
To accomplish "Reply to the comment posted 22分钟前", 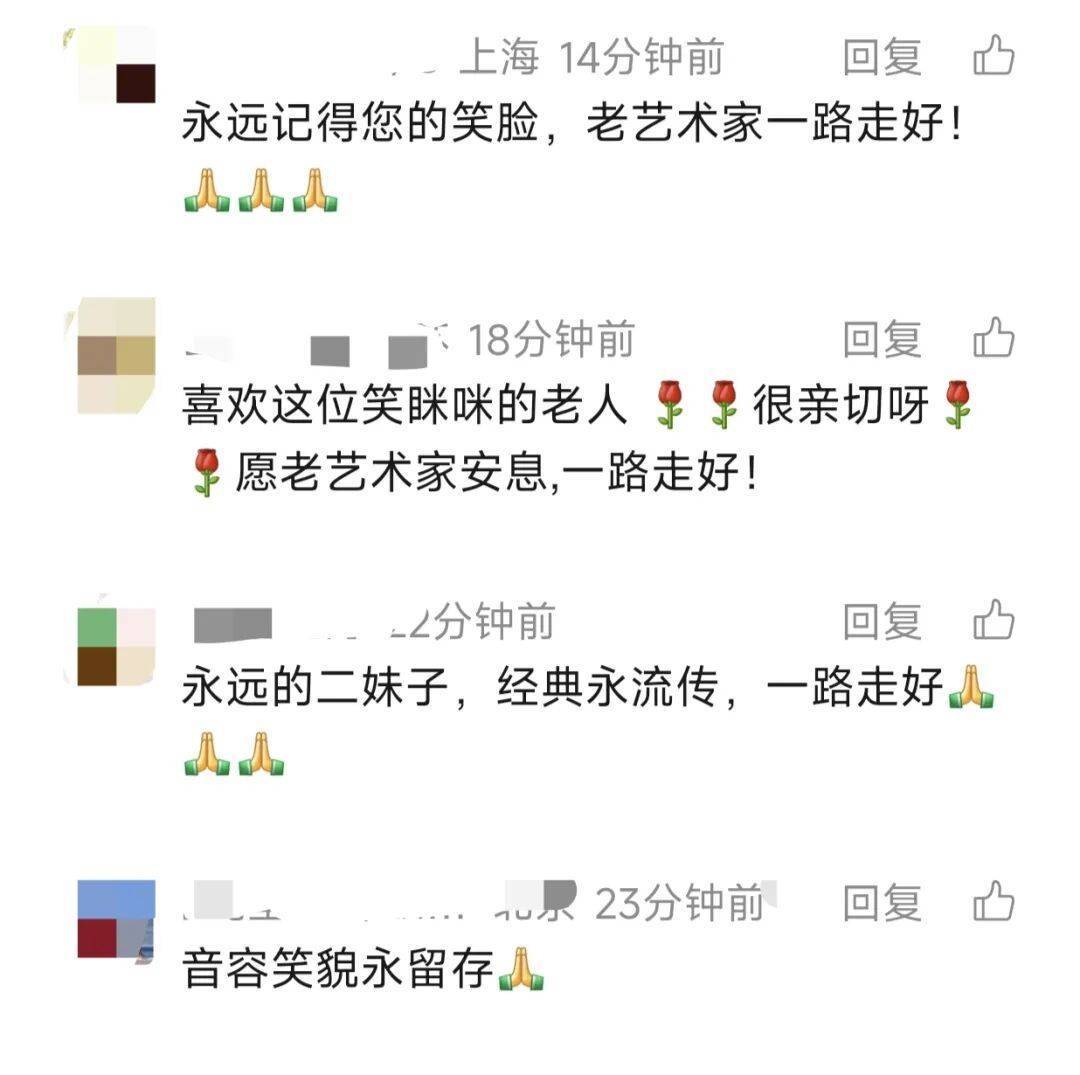I will pyautogui.click(x=881, y=622).
